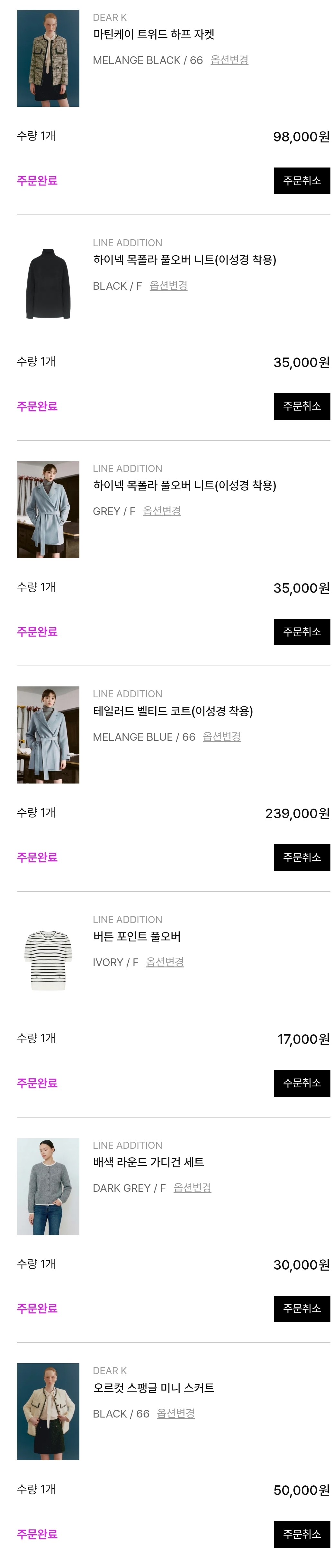Screen dimensions: 333x1568
Task: Tap 옵션변경 for the BLACK / F knit
Action: pyautogui.click(x=168, y=286)
